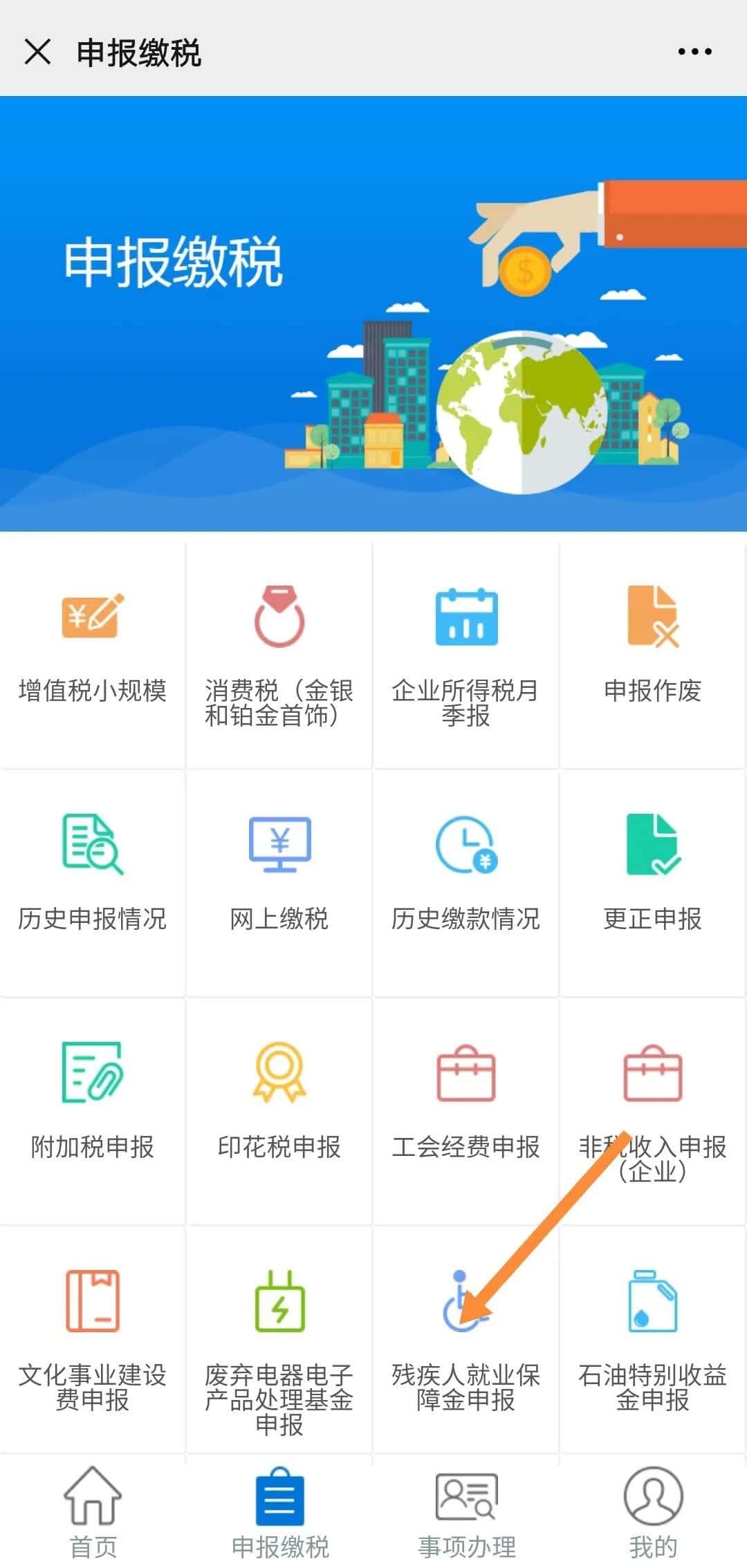Open 废弃电器电子产品处理基金申报
Image resolution: width=747 pixels, height=1568 pixels.
pyautogui.click(x=279, y=1338)
